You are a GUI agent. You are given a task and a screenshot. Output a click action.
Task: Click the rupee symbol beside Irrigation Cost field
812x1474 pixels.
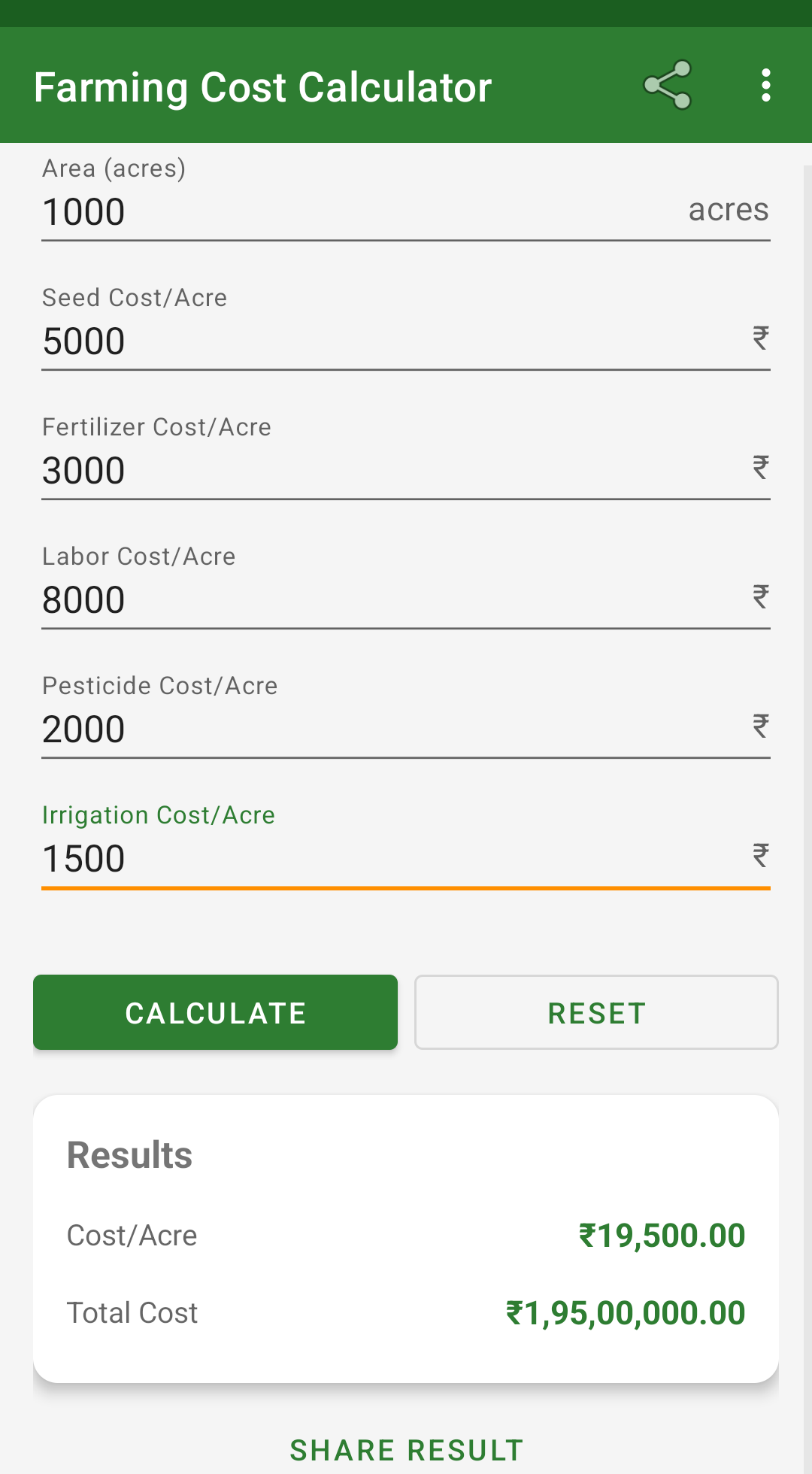(x=760, y=856)
